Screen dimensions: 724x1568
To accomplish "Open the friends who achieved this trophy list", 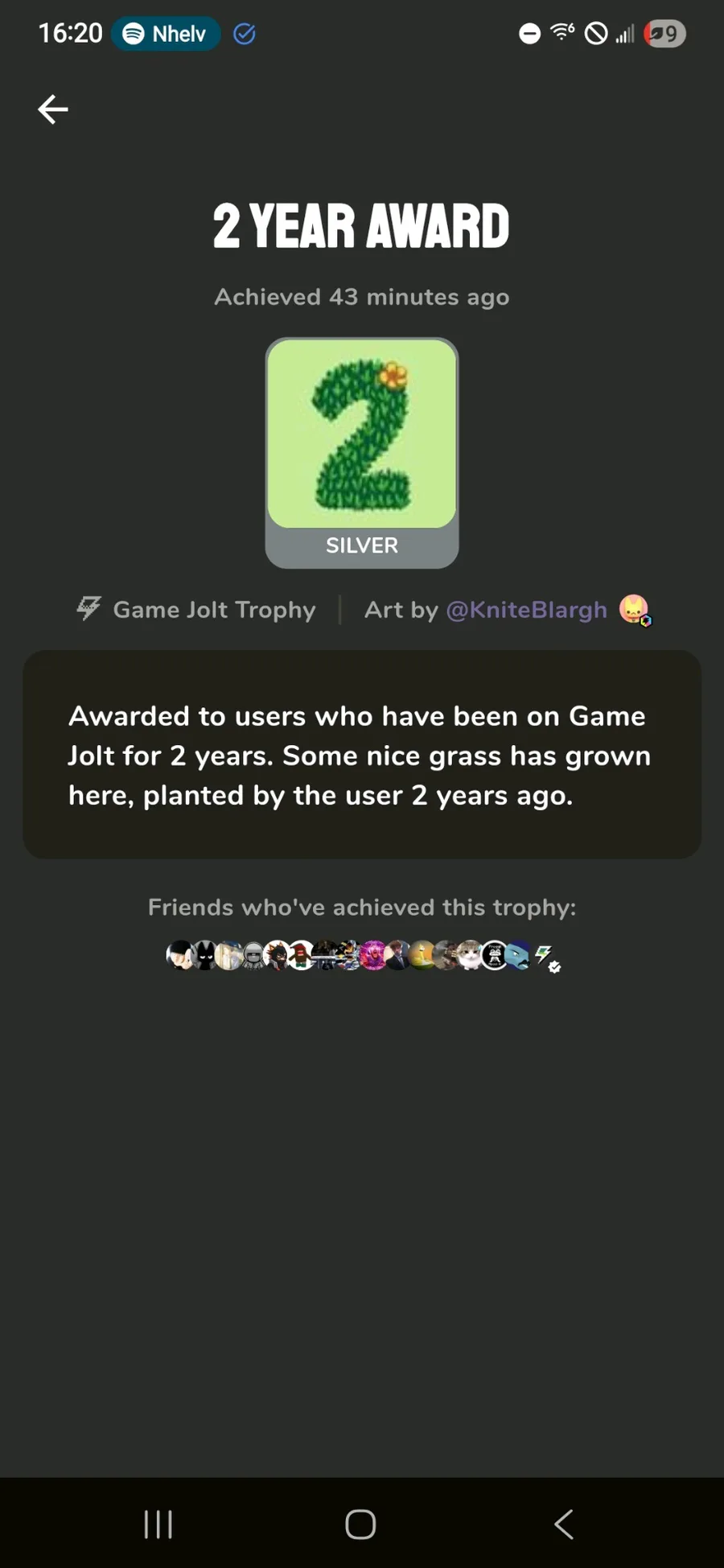I will pos(363,956).
